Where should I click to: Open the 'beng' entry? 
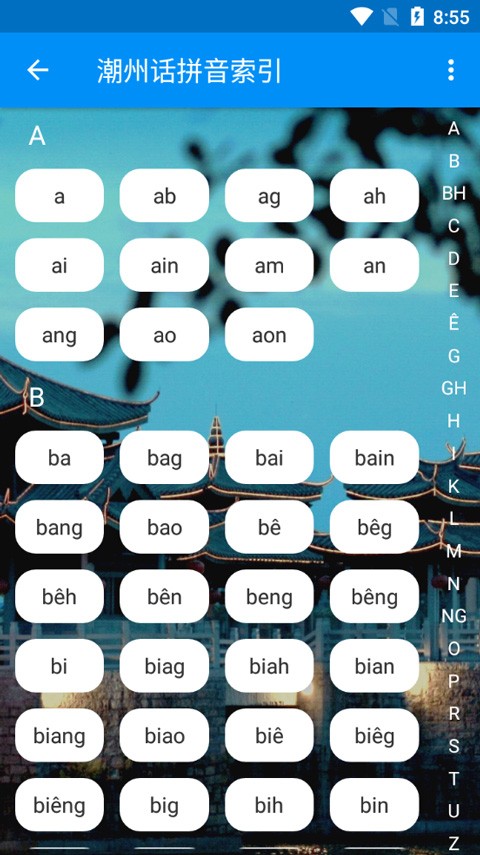click(269, 597)
